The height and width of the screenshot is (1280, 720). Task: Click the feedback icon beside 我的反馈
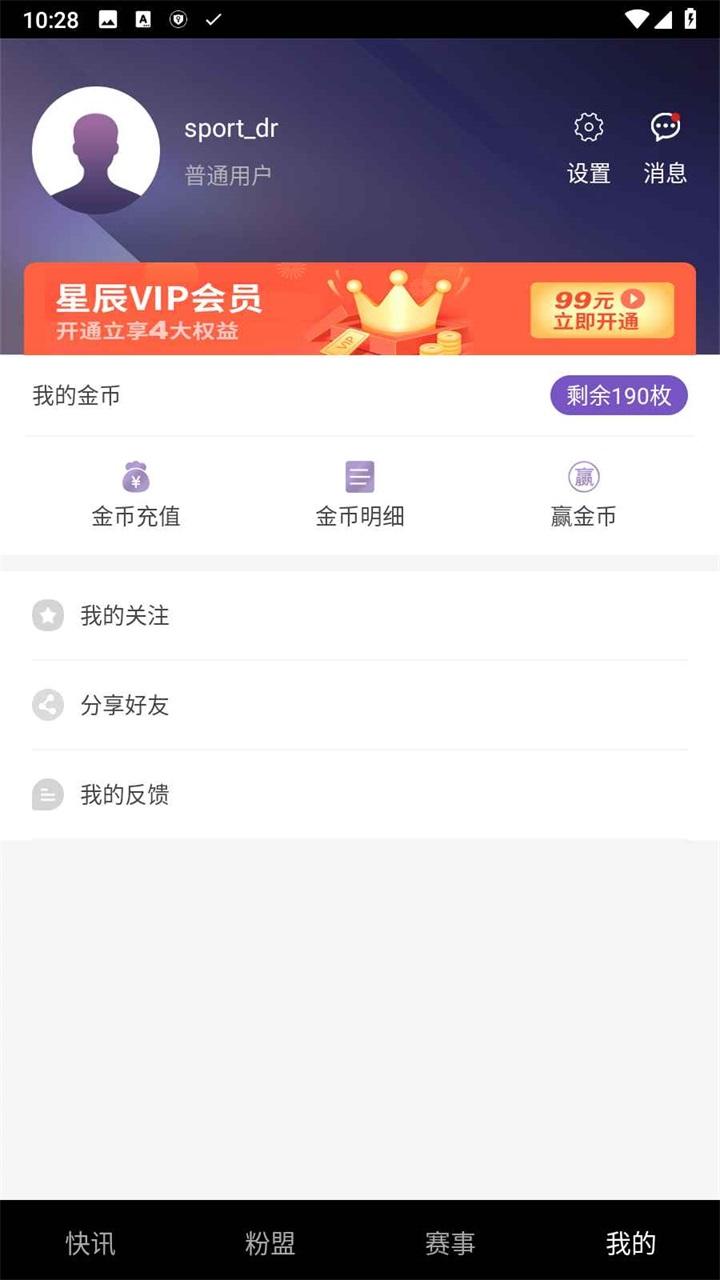tap(47, 795)
